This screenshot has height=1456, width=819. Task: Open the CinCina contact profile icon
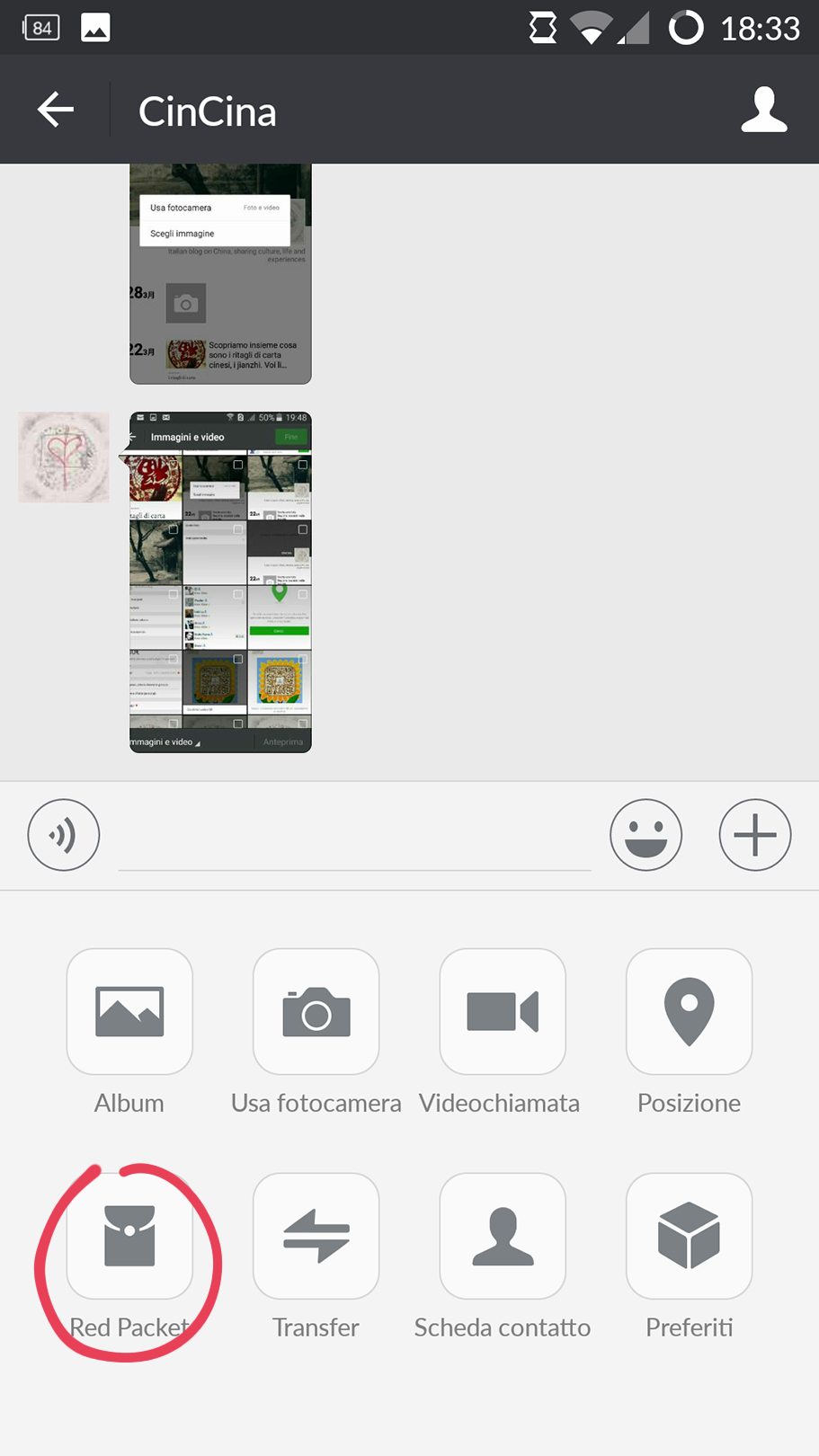[x=763, y=110]
